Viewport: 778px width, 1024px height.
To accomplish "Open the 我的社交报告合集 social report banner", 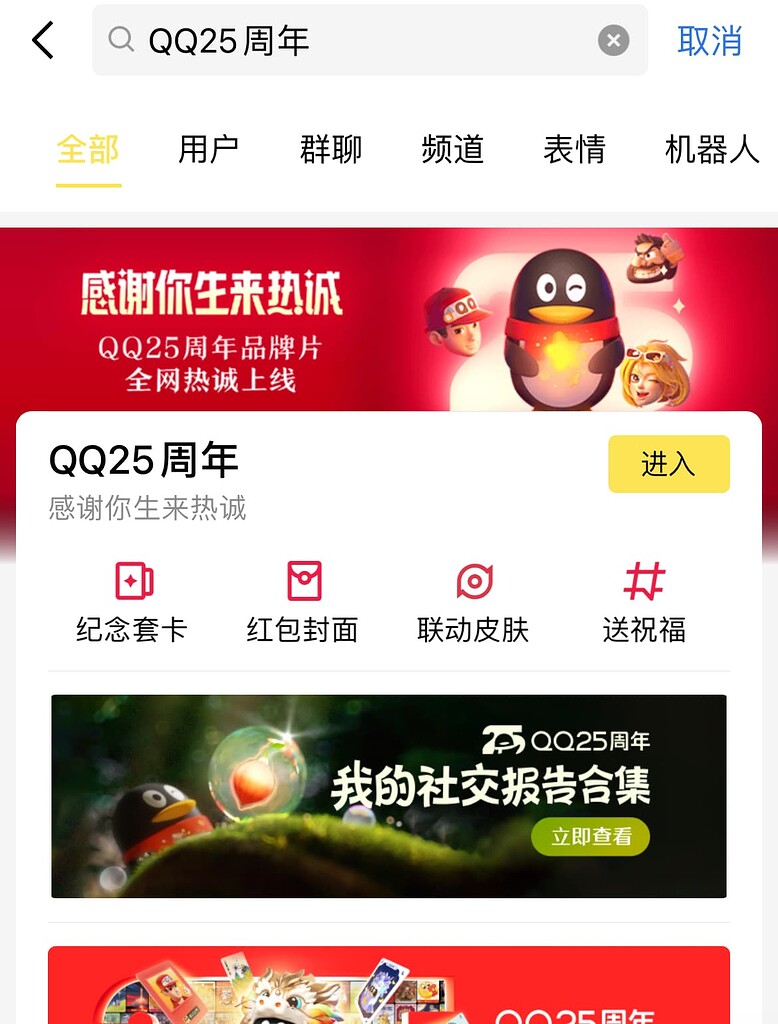I will coord(389,795).
